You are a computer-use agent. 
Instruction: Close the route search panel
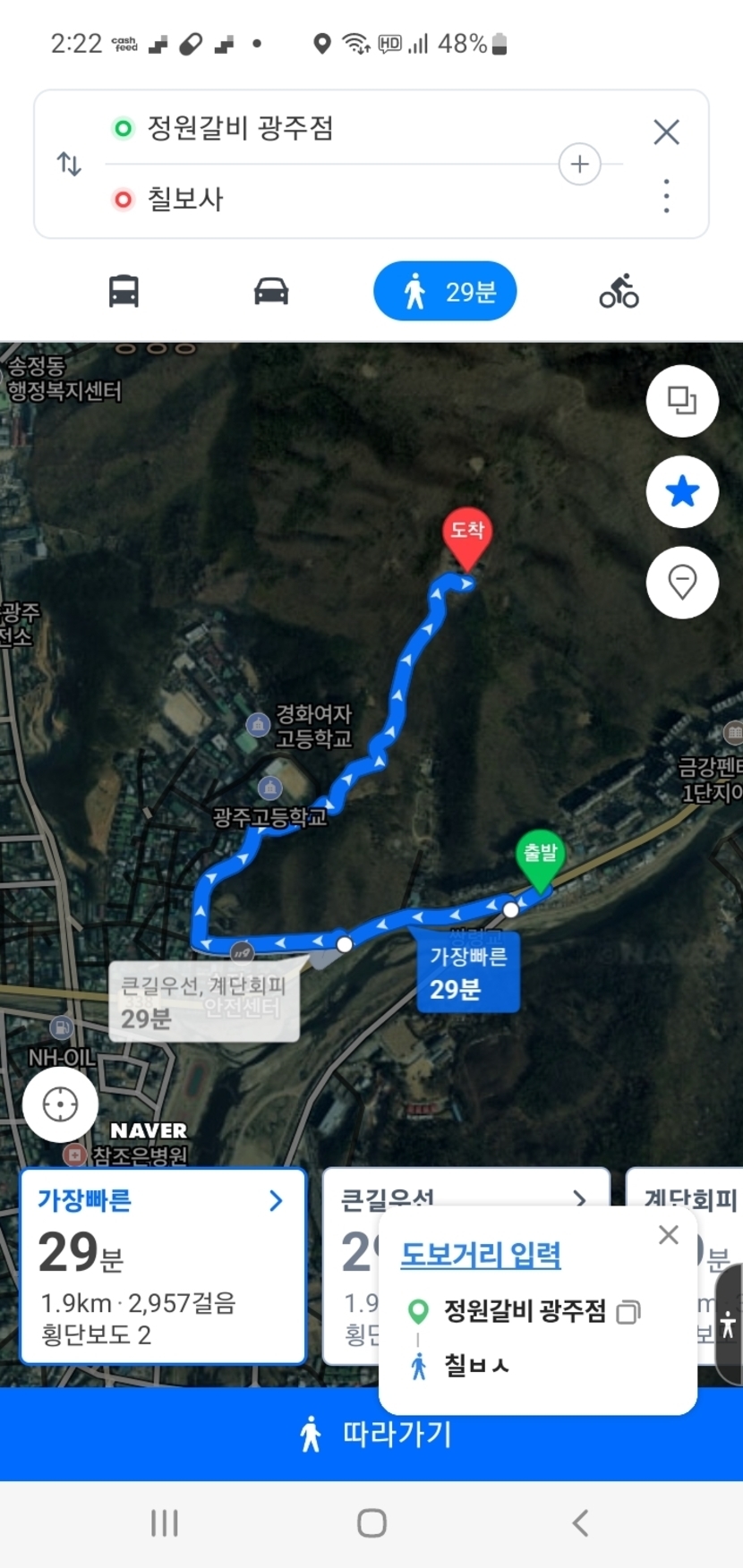point(666,132)
